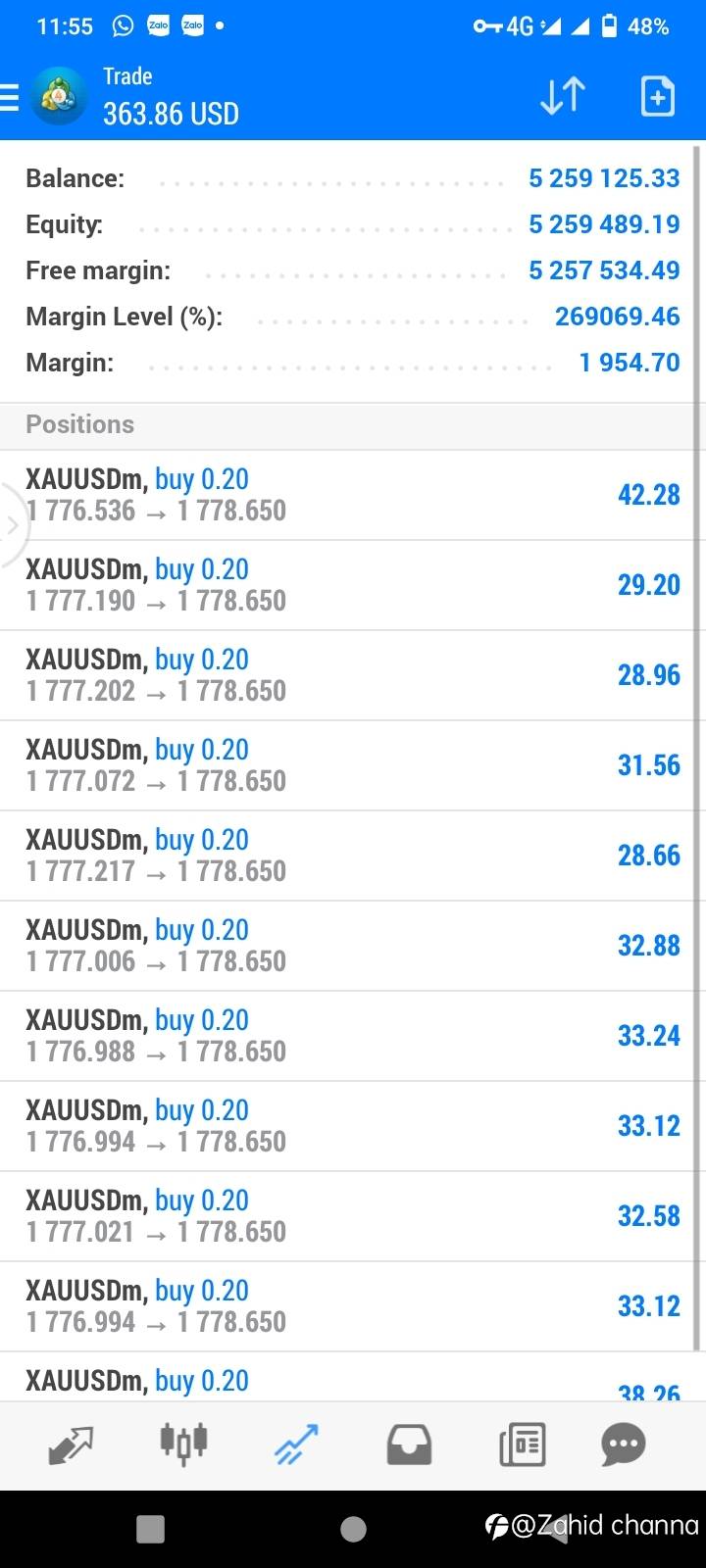The image size is (706, 1568).
Task: Create a new order with plus icon
Action: click(x=657, y=96)
